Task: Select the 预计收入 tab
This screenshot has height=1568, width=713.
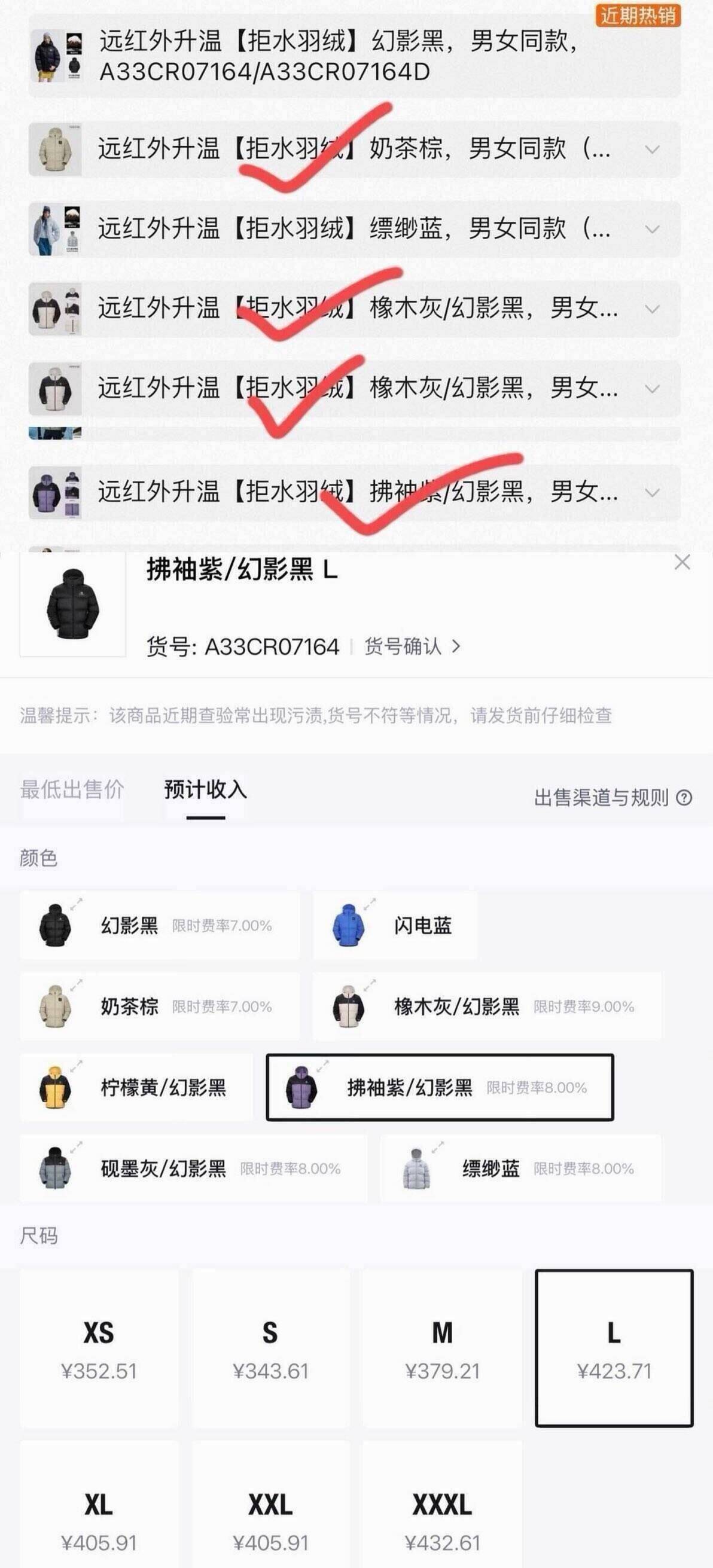Action: pos(205,789)
